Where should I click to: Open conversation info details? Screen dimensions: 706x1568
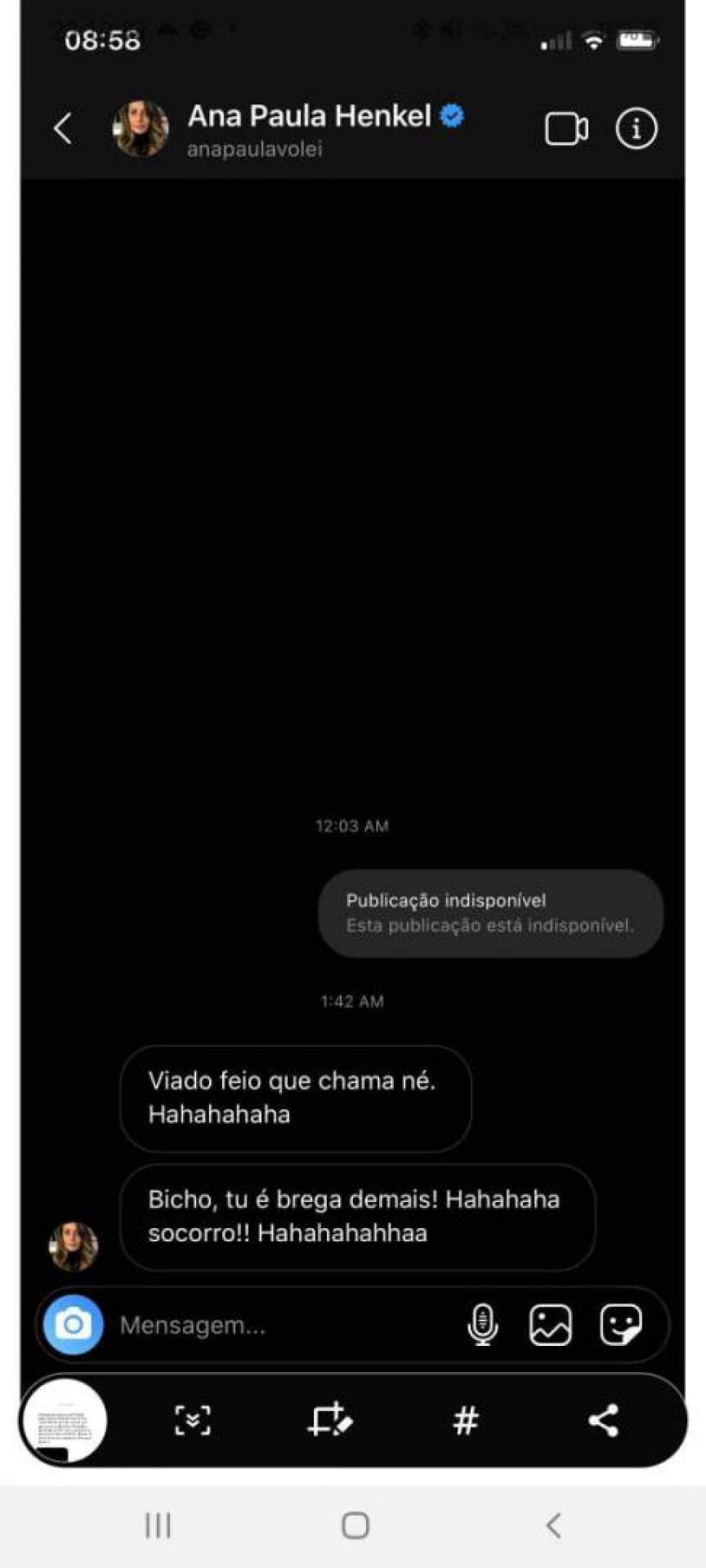coord(636,129)
